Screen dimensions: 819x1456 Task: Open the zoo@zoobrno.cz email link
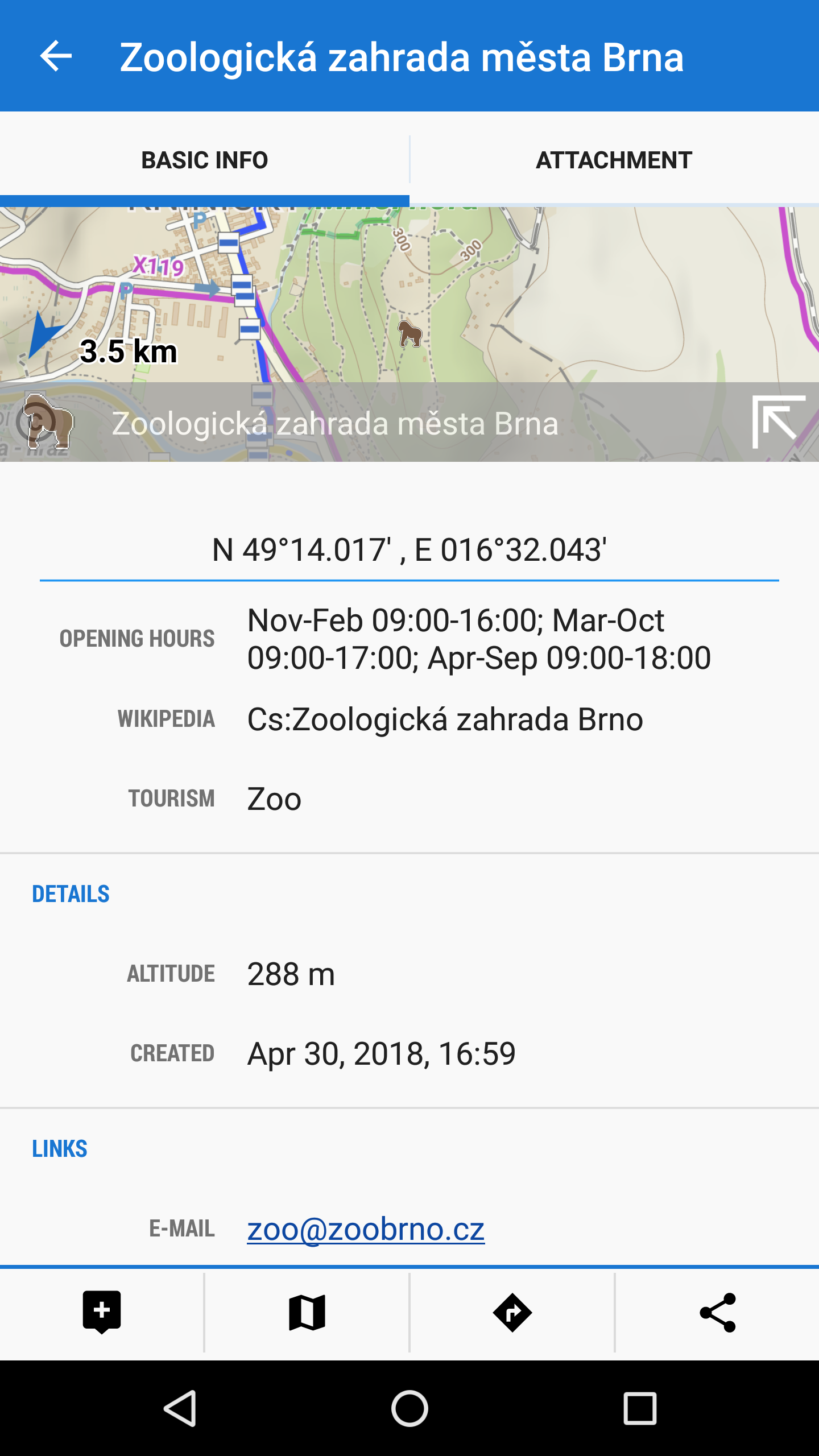click(x=366, y=1229)
